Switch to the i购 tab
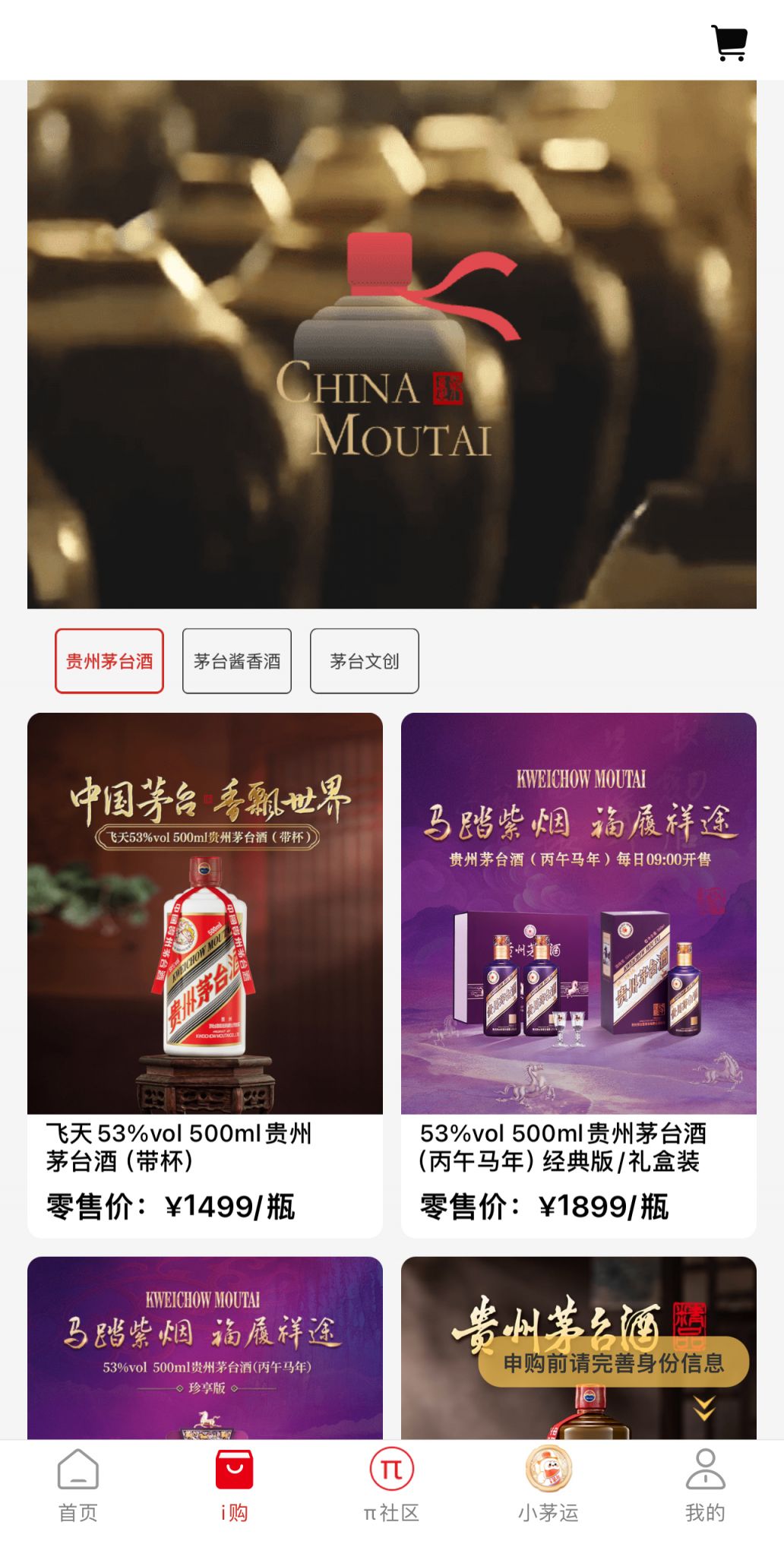Viewport: 784px width, 1541px height. point(235,1485)
